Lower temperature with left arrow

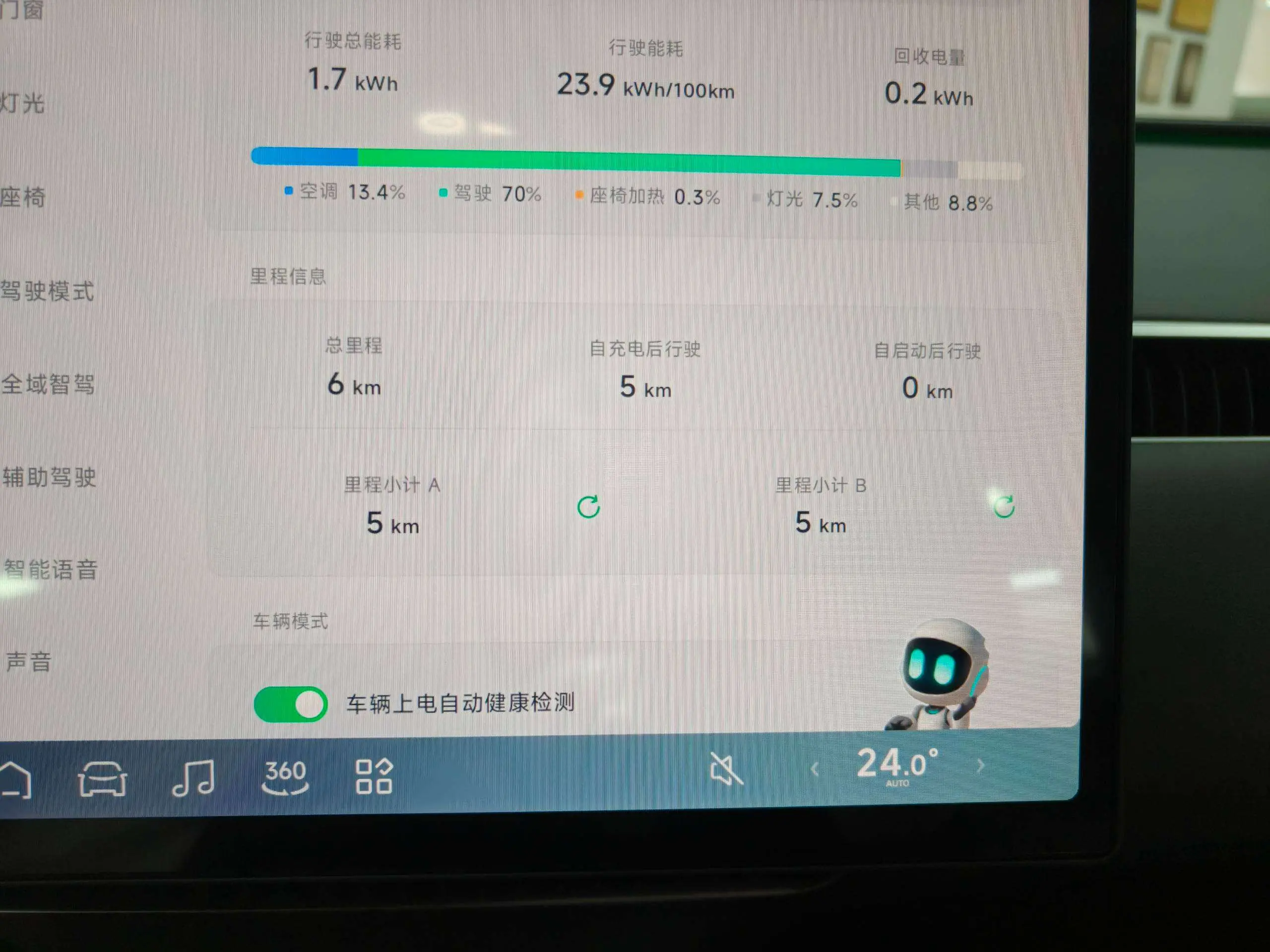[x=814, y=769]
